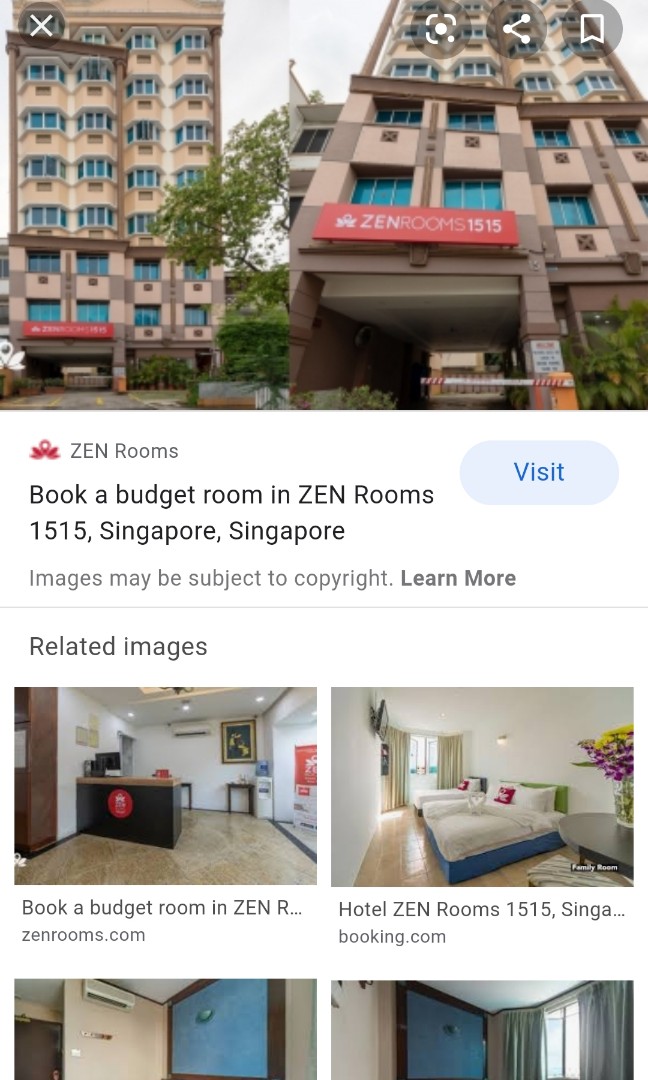This screenshot has width=648, height=1080.
Task: Open the Learn More copyright link
Action: point(458,578)
